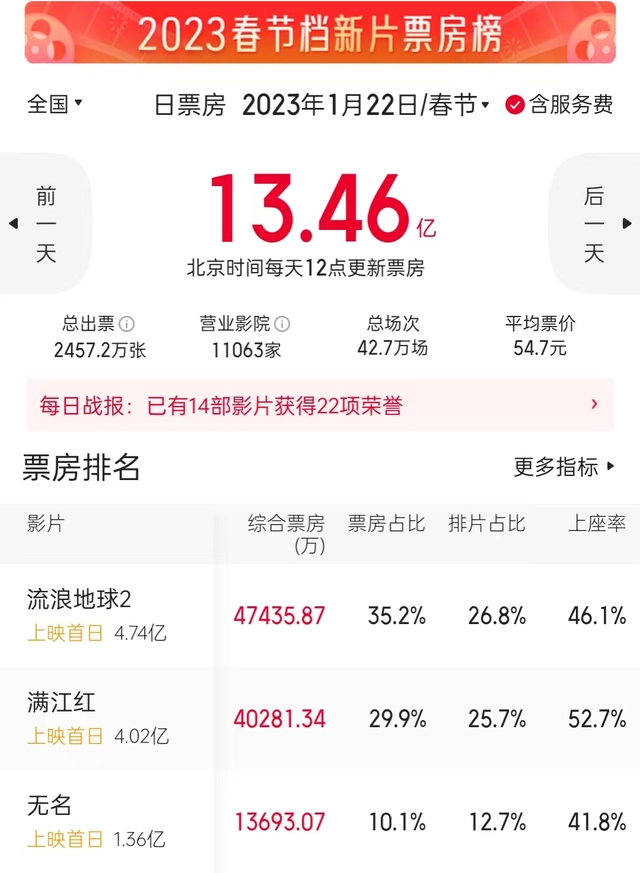
Task: Tap the info icon beside 总出票
Action: click(x=127, y=324)
